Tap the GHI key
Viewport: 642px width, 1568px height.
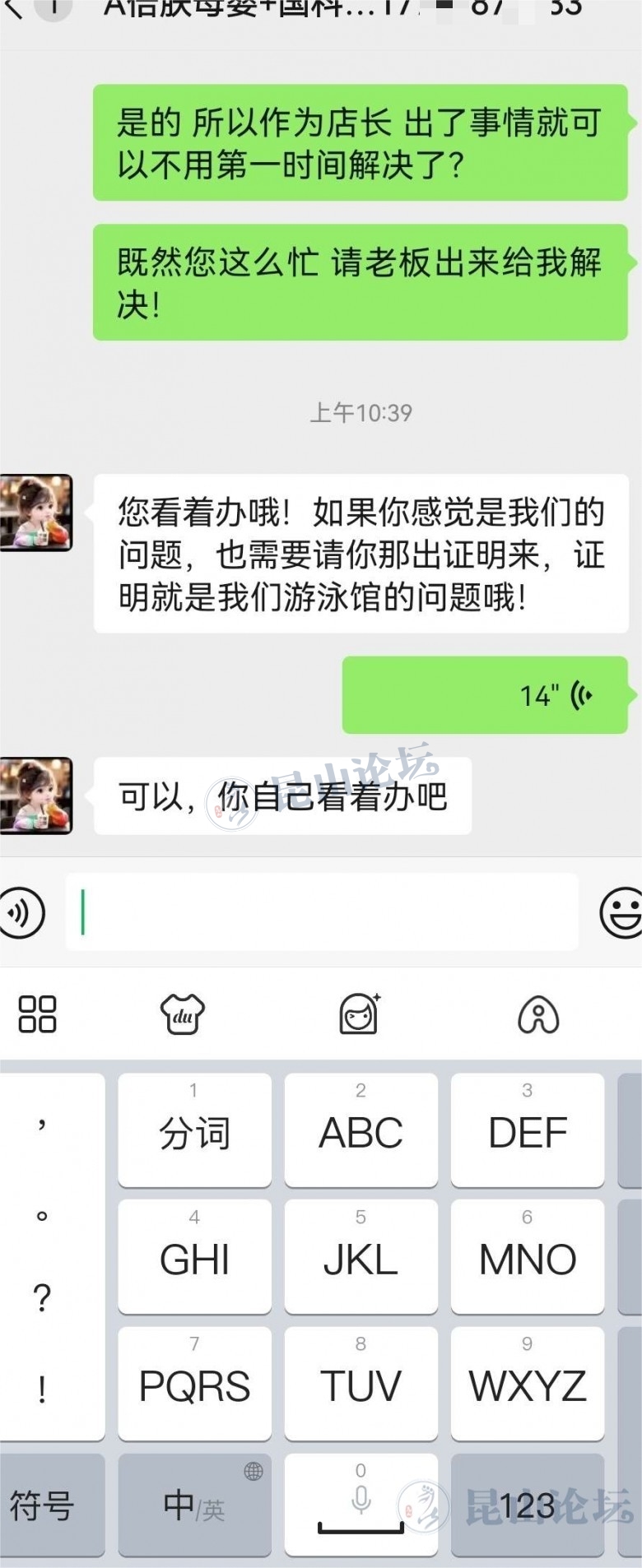[194, 1256]
